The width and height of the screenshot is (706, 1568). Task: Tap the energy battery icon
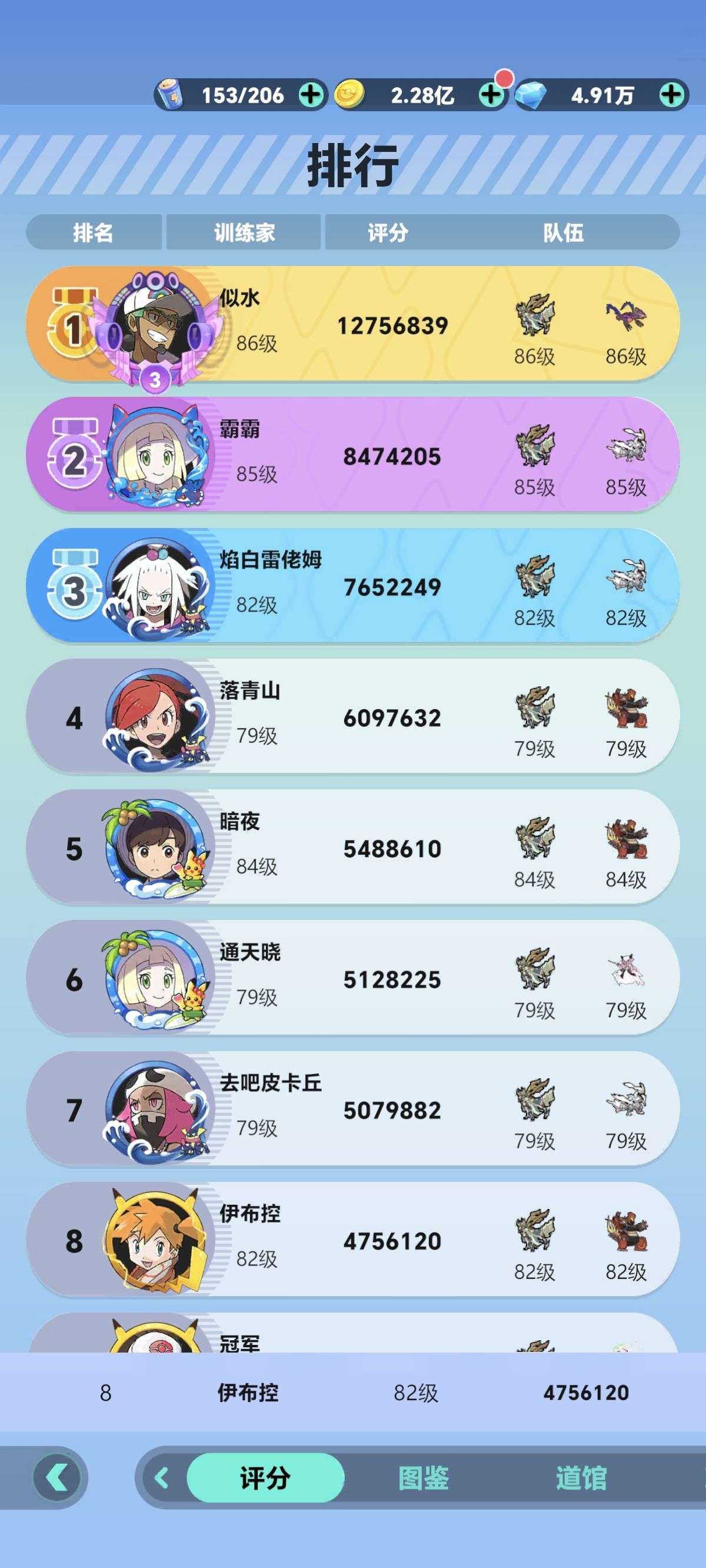point(171,95)
